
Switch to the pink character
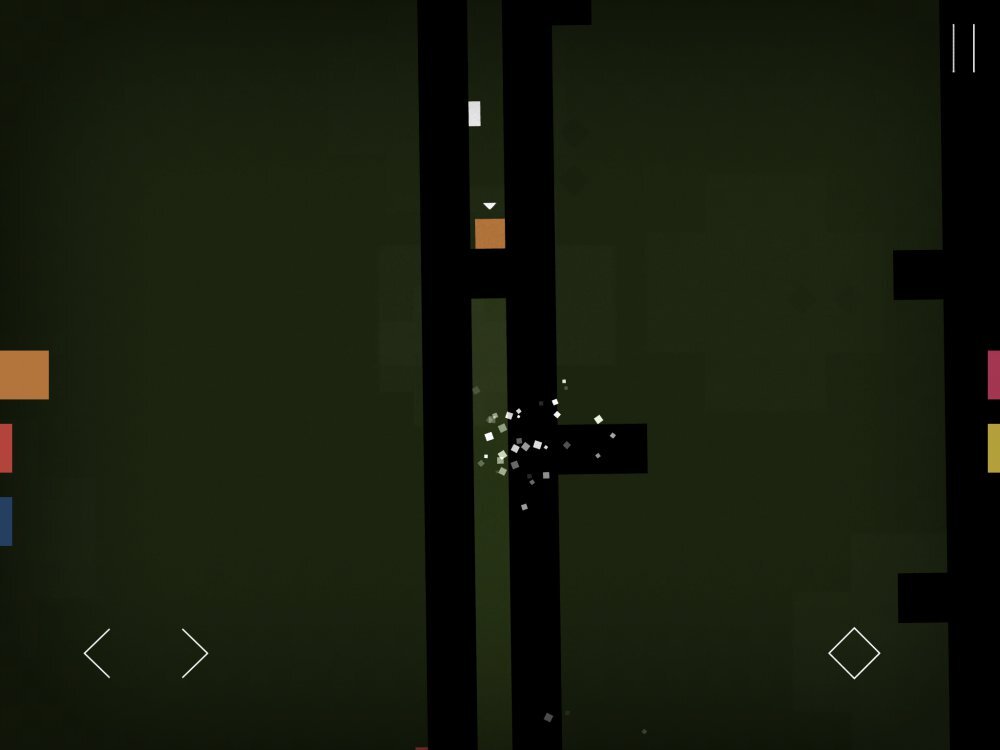tap(993, 375)
